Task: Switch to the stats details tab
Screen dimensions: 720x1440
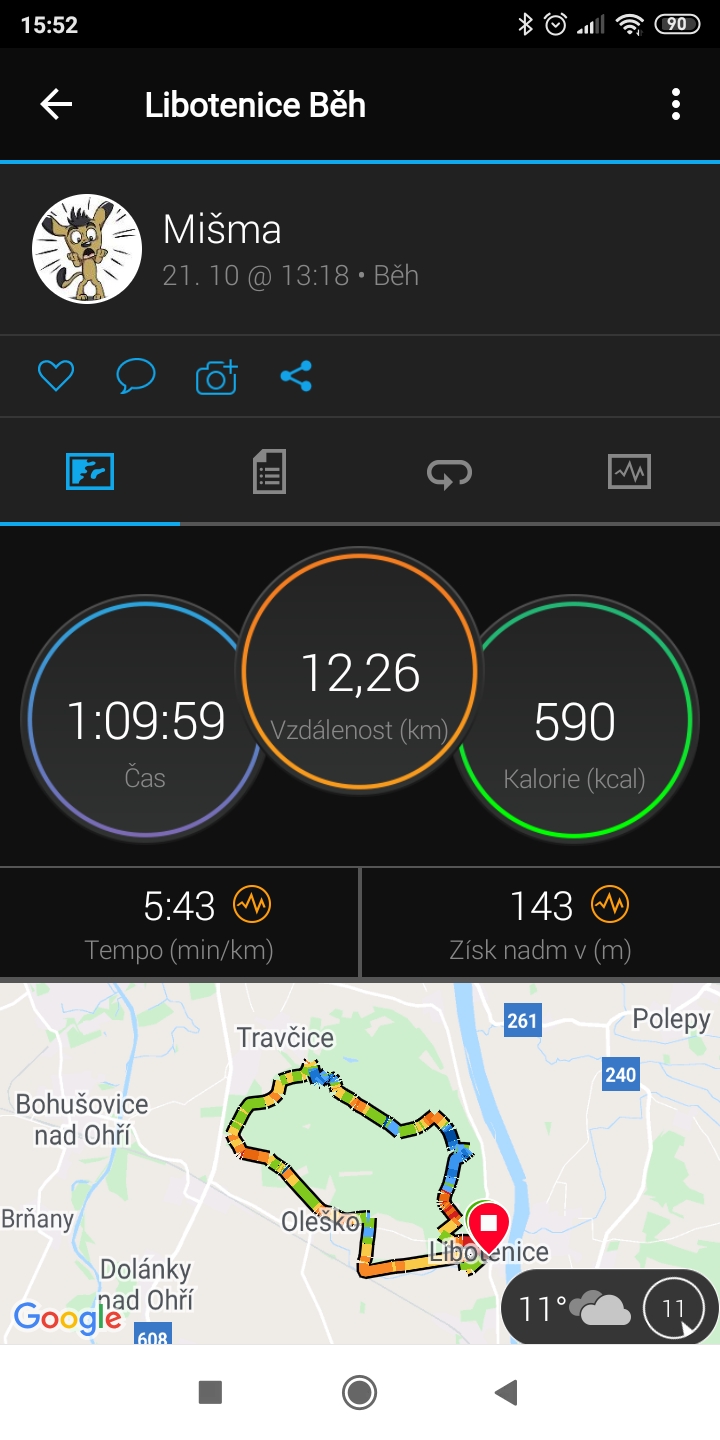Action: pos(269,471)
